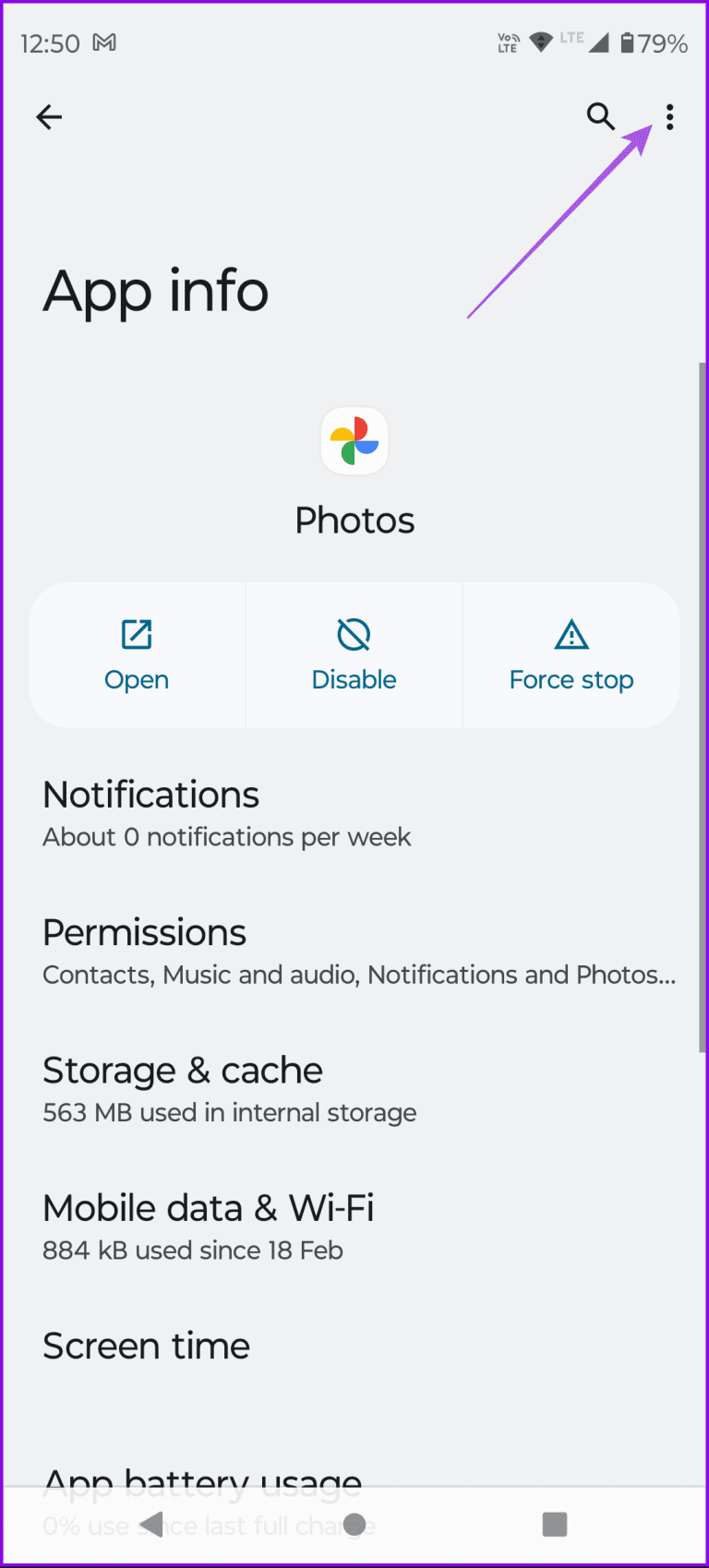Tap the Disable app icon

coord(354,634)
